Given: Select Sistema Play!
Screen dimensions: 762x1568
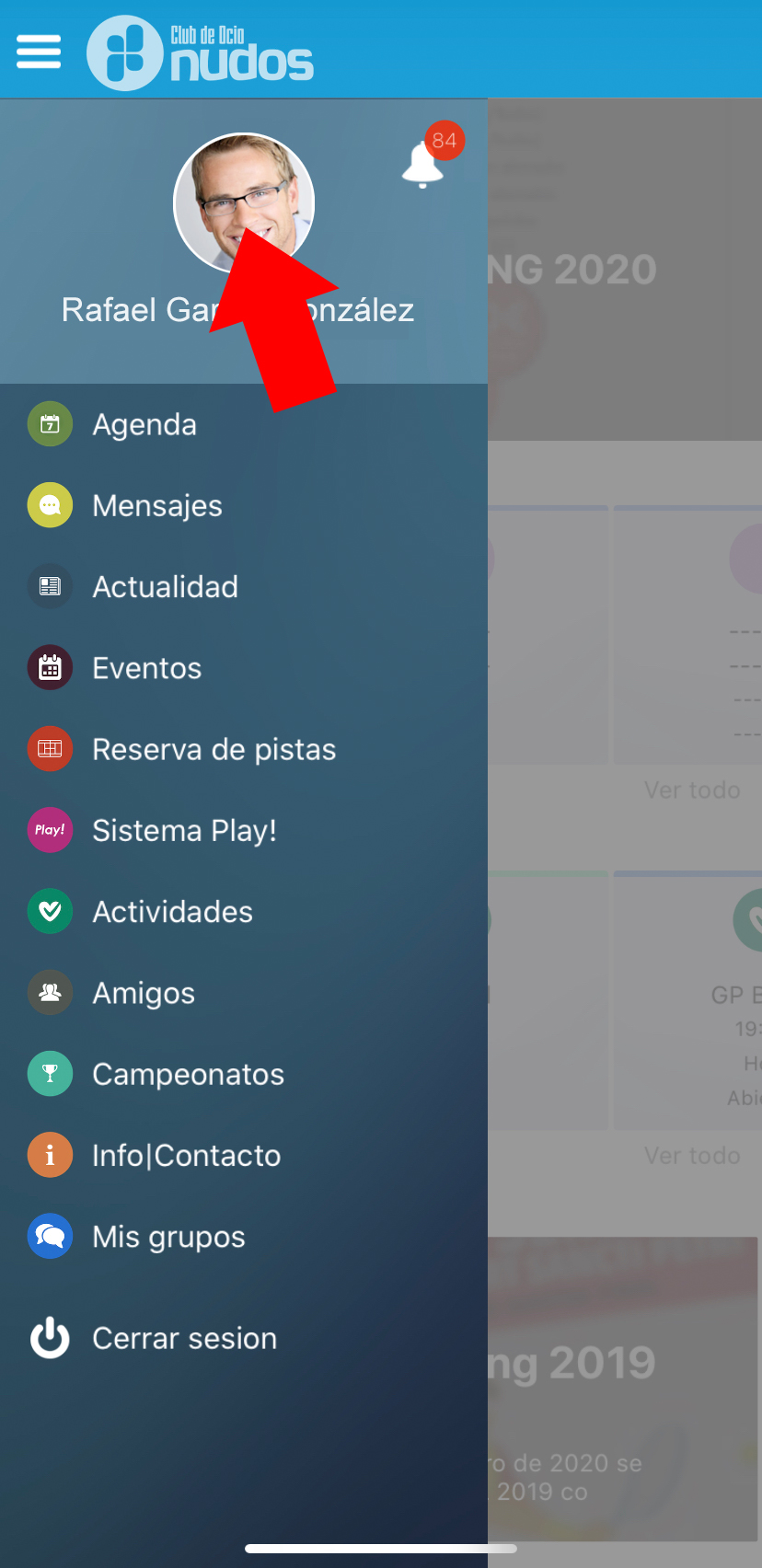Looking at the screenshot, I should point(244,830).
